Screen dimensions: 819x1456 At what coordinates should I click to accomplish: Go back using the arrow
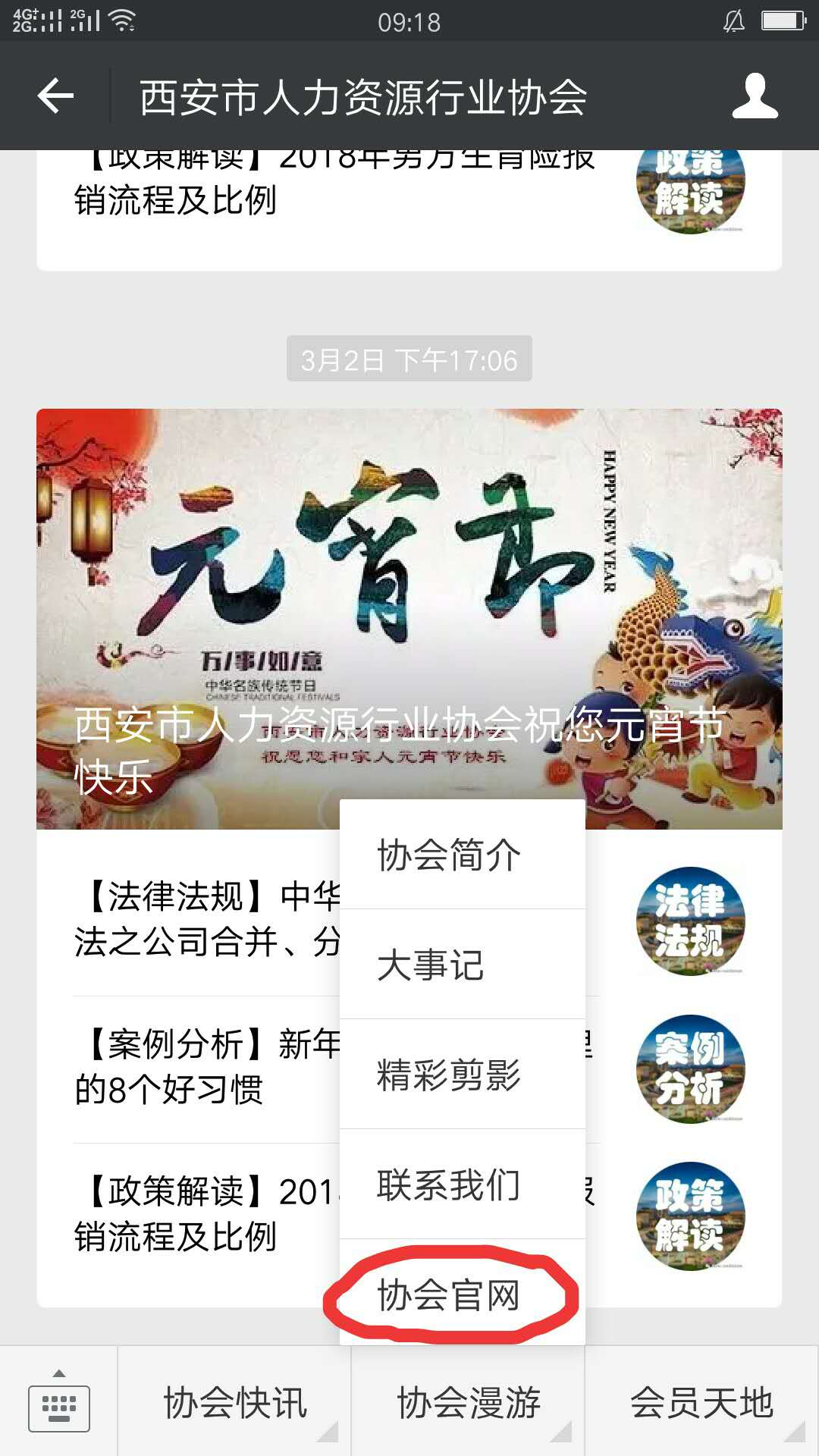pyautogui.click(x=55, y=96)
